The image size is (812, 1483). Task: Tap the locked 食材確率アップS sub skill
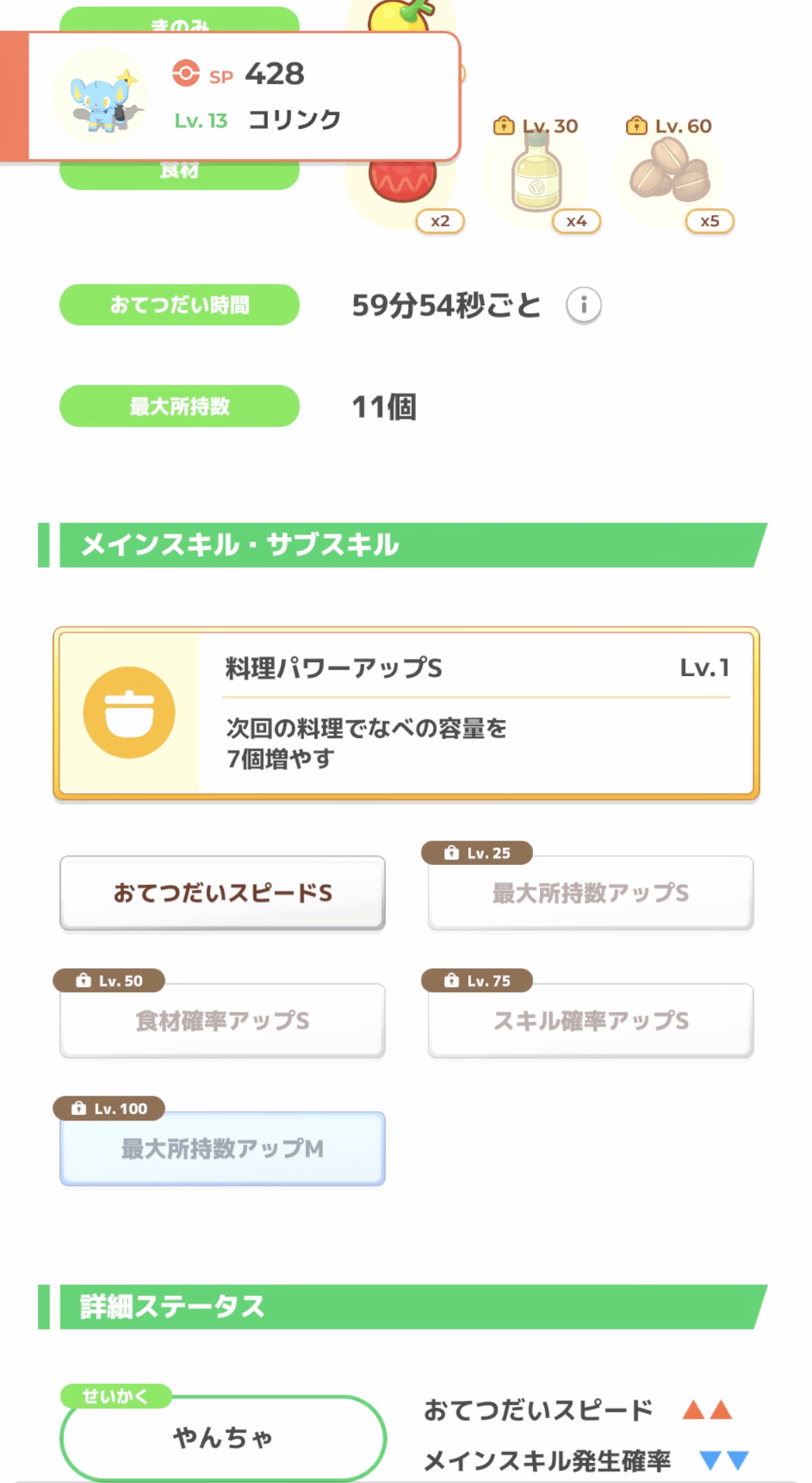pos(222,1021)
